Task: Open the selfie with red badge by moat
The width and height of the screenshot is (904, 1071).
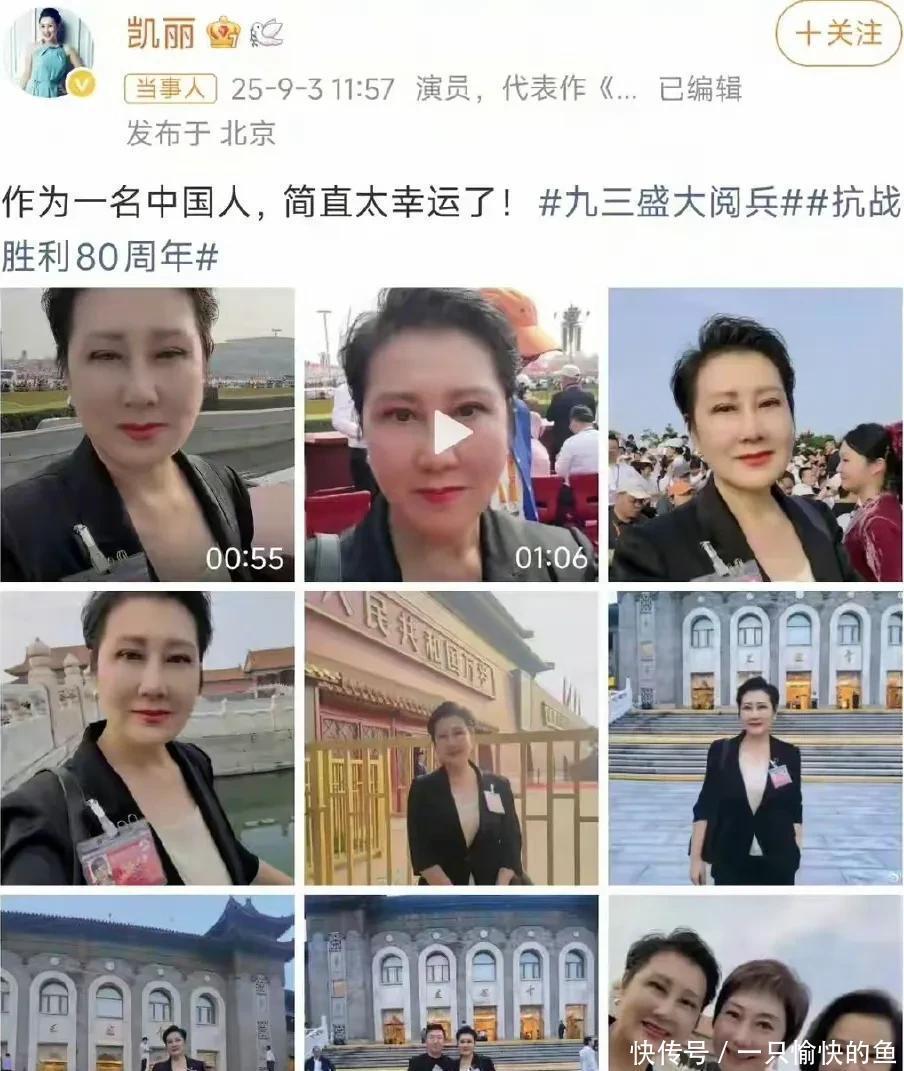Action: 147,738
